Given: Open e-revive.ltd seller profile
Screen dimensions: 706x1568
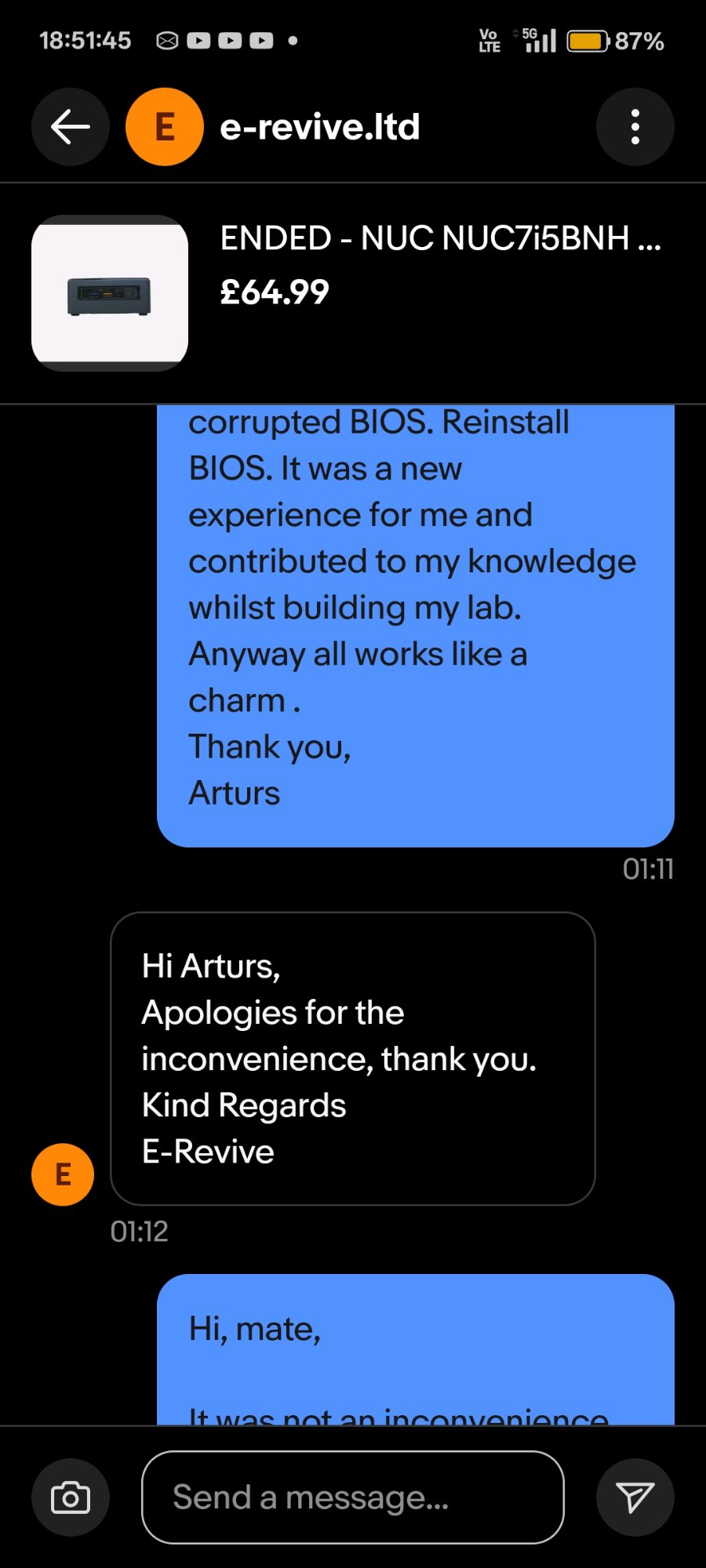Looking at the screenshot, I should (x=319, y=127).
